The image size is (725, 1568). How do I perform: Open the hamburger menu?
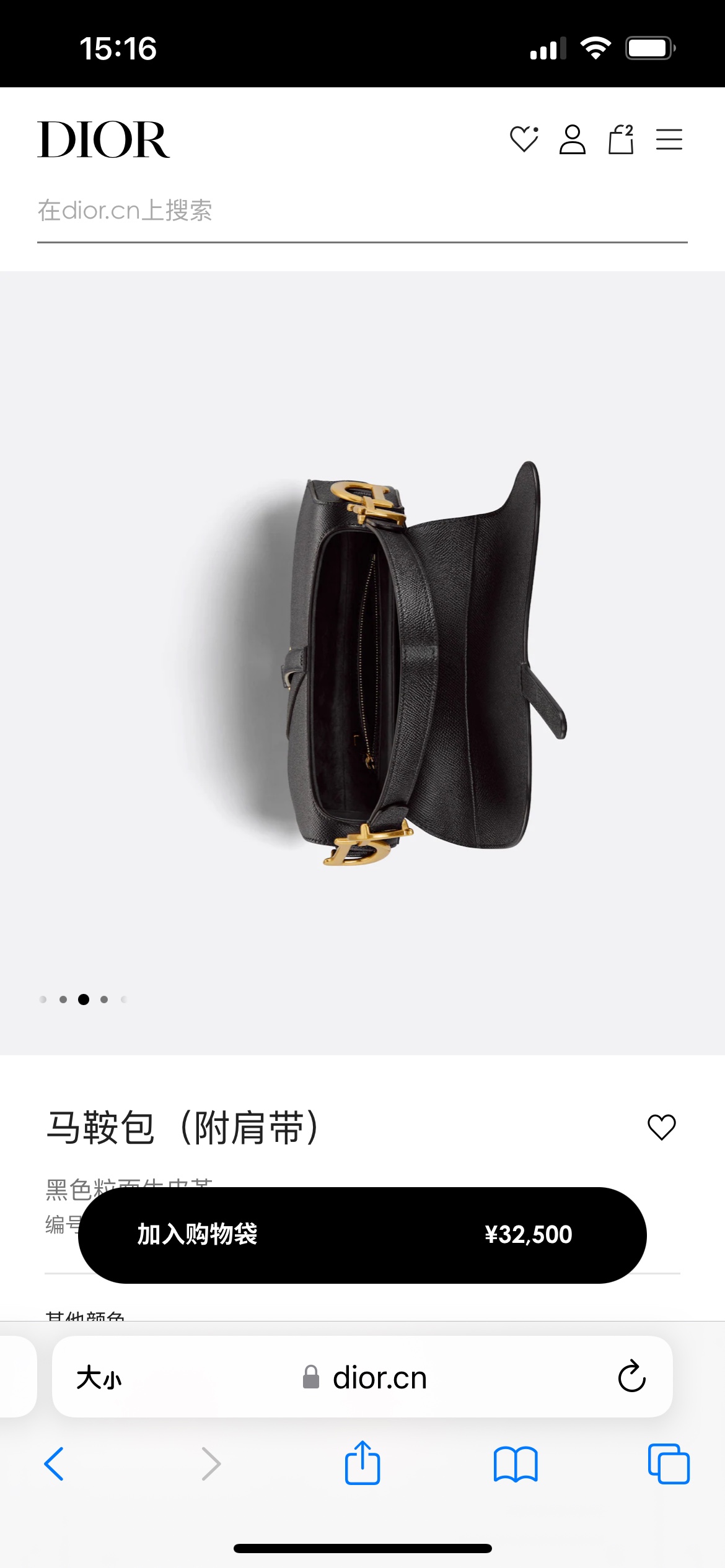(669, 139)
